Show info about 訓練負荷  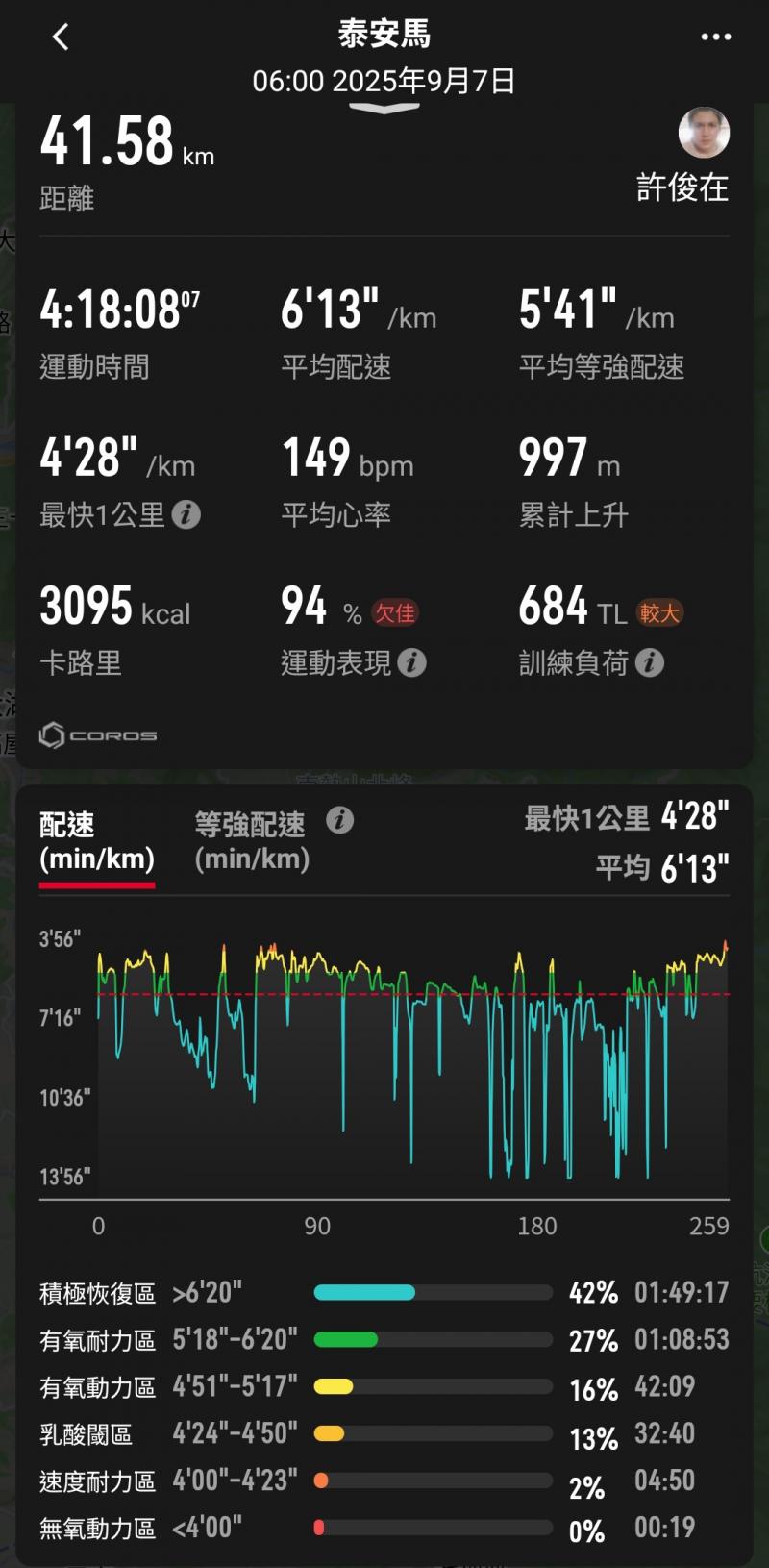650,662
